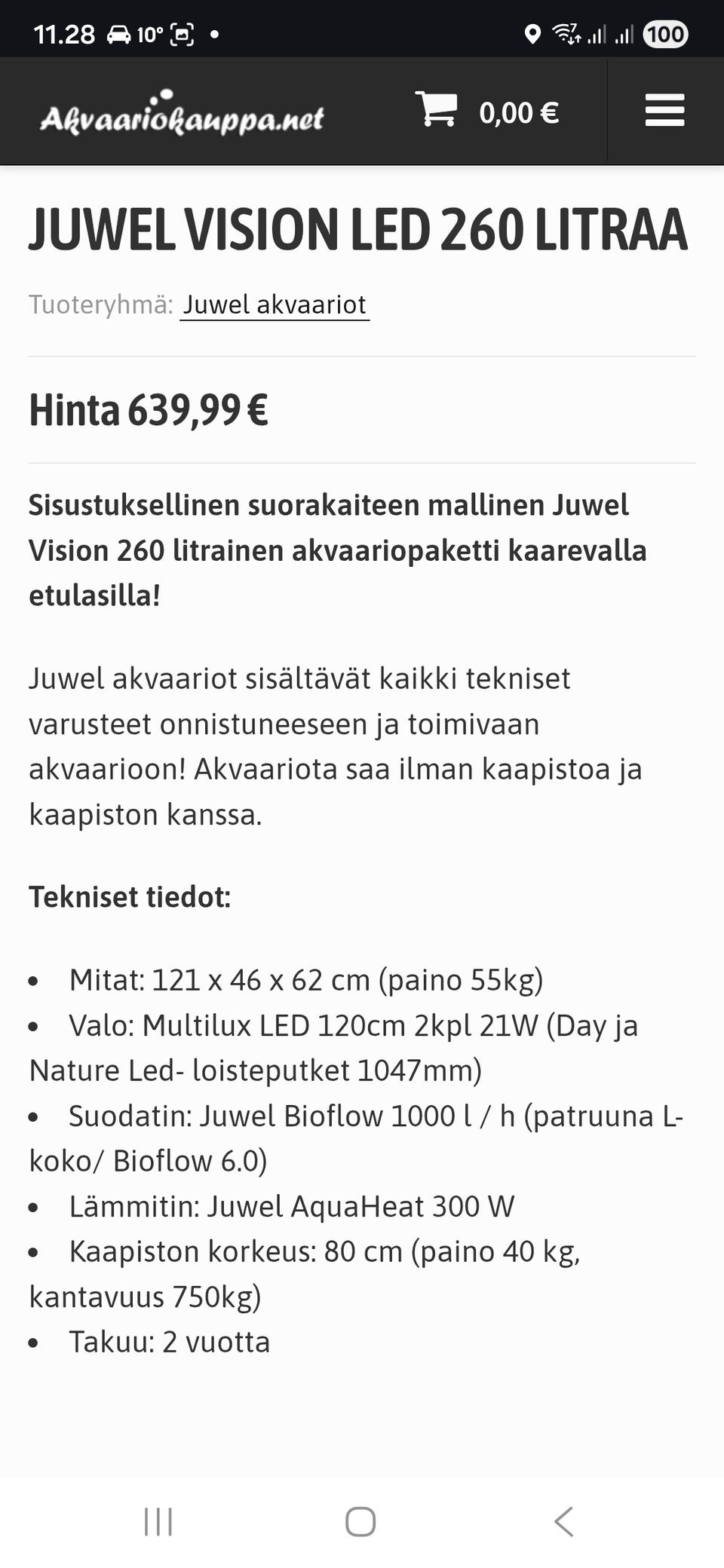Select the Hinta 639,99 € price text
724x1568 pixels.
(x=148, y=412)
